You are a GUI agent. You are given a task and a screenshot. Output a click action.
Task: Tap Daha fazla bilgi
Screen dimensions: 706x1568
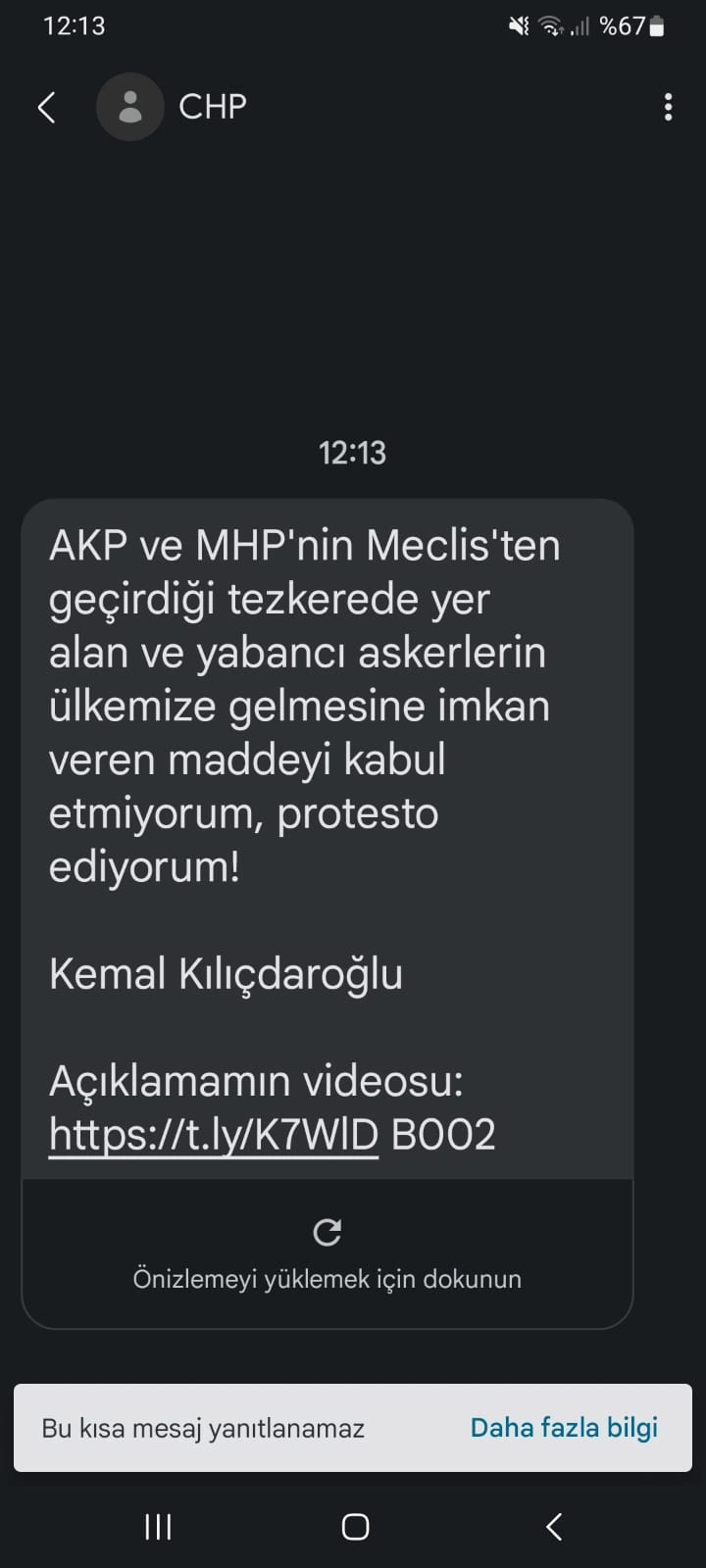[564, 1427]
